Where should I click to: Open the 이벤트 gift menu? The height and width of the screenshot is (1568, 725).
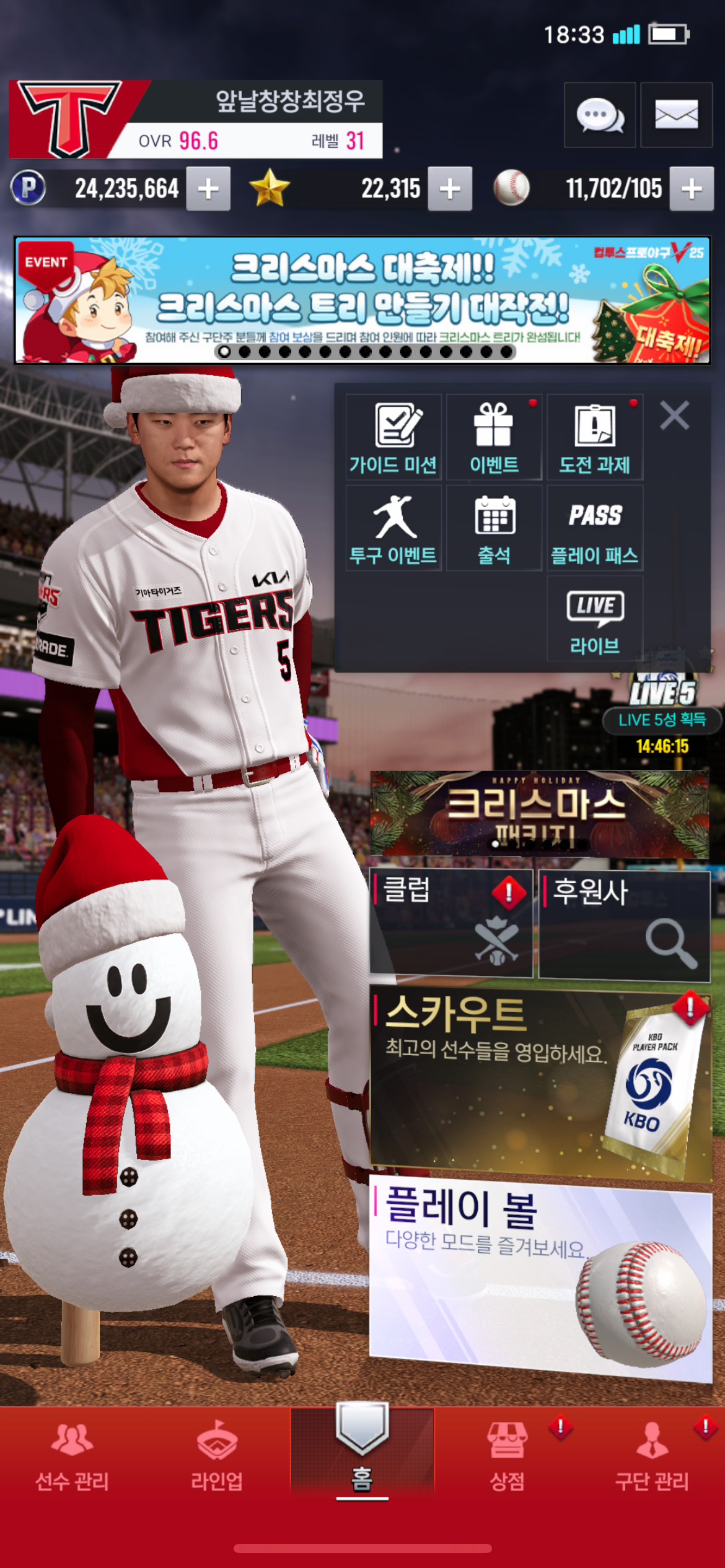click(494, 437)
